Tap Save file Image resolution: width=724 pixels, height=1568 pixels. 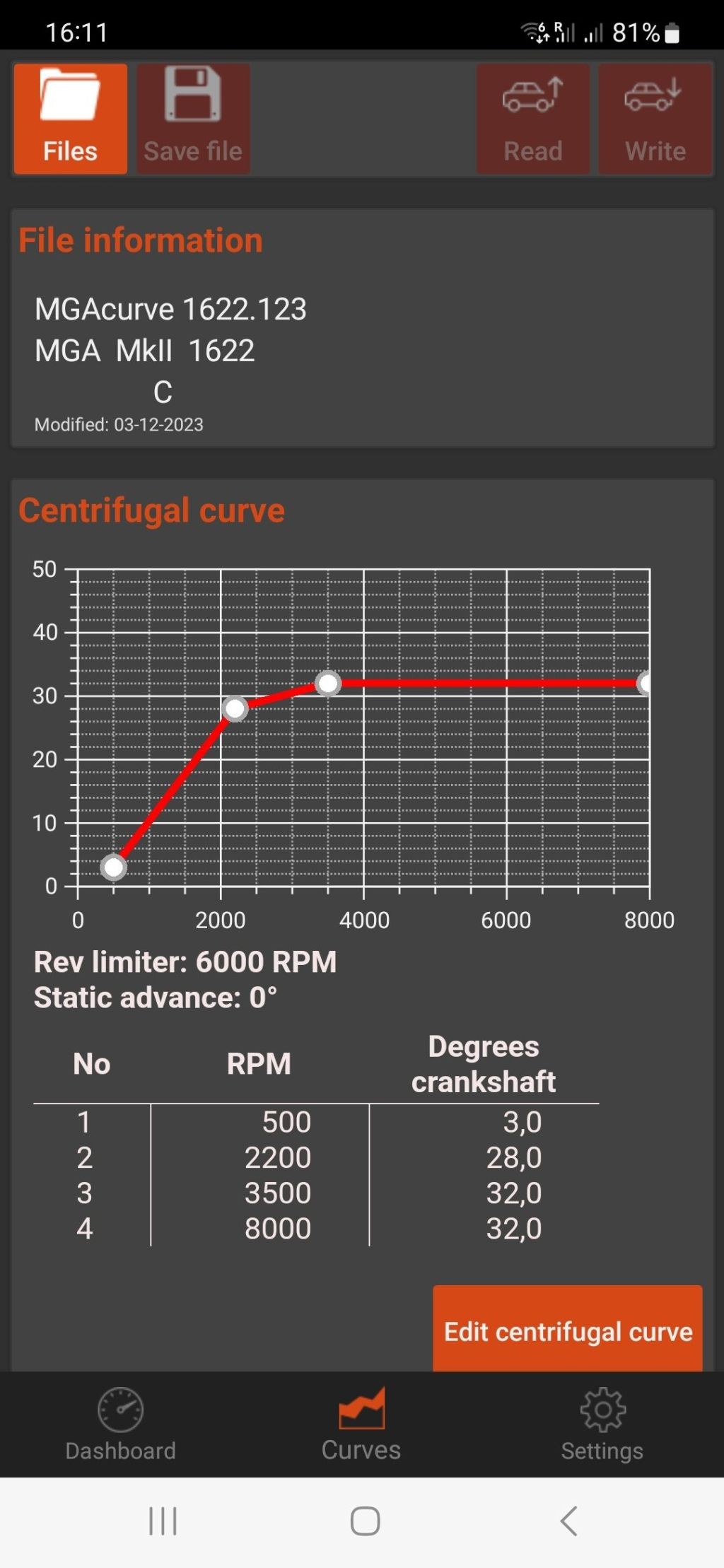[193, 118]
